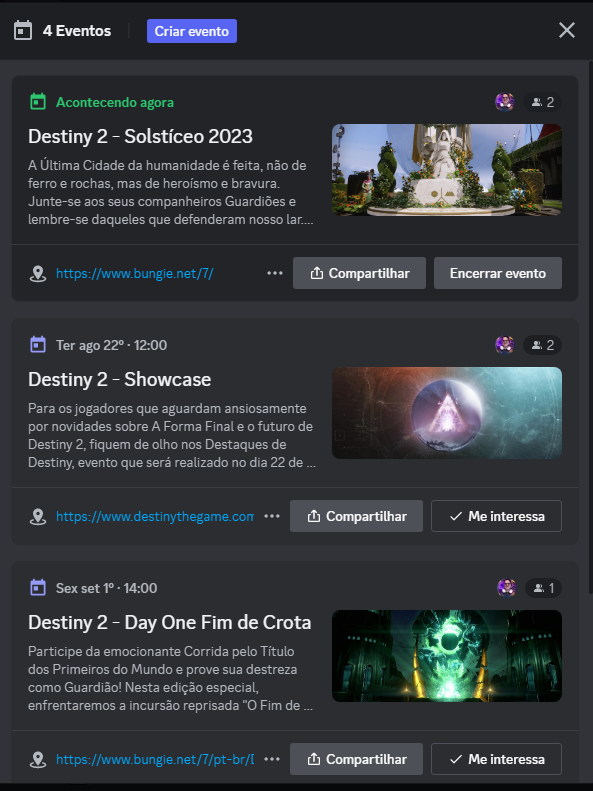Close the events panel

tap(567, 31)
